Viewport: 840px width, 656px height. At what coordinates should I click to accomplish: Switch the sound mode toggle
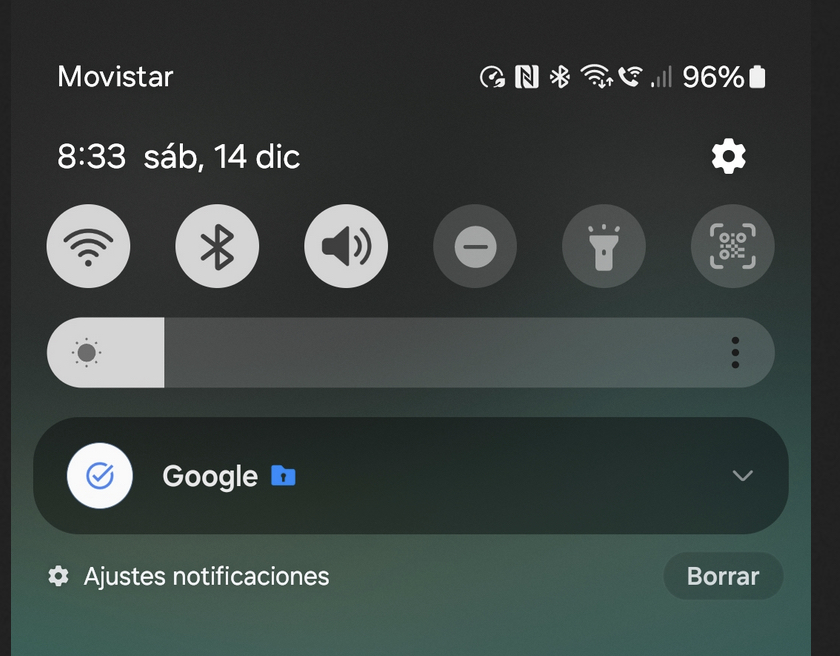point(346,246)
